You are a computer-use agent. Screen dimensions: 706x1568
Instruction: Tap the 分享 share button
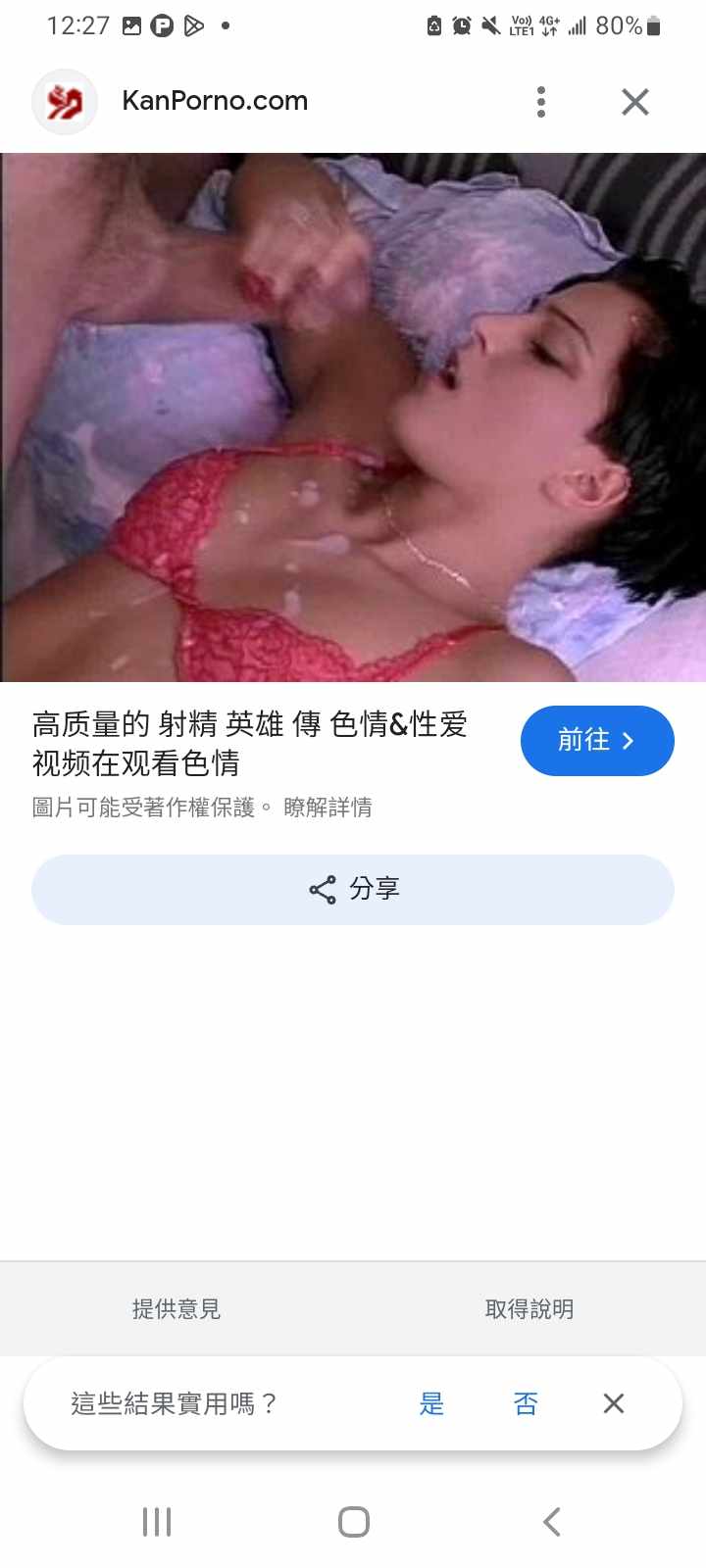pos(353,889)
